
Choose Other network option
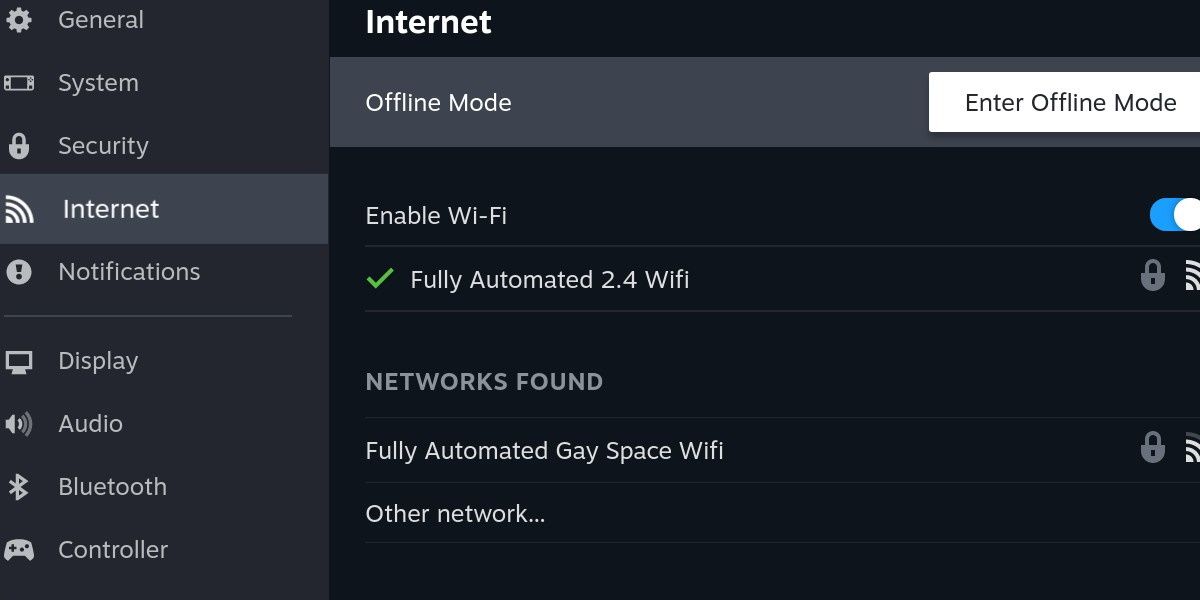[x=456, y=514]
